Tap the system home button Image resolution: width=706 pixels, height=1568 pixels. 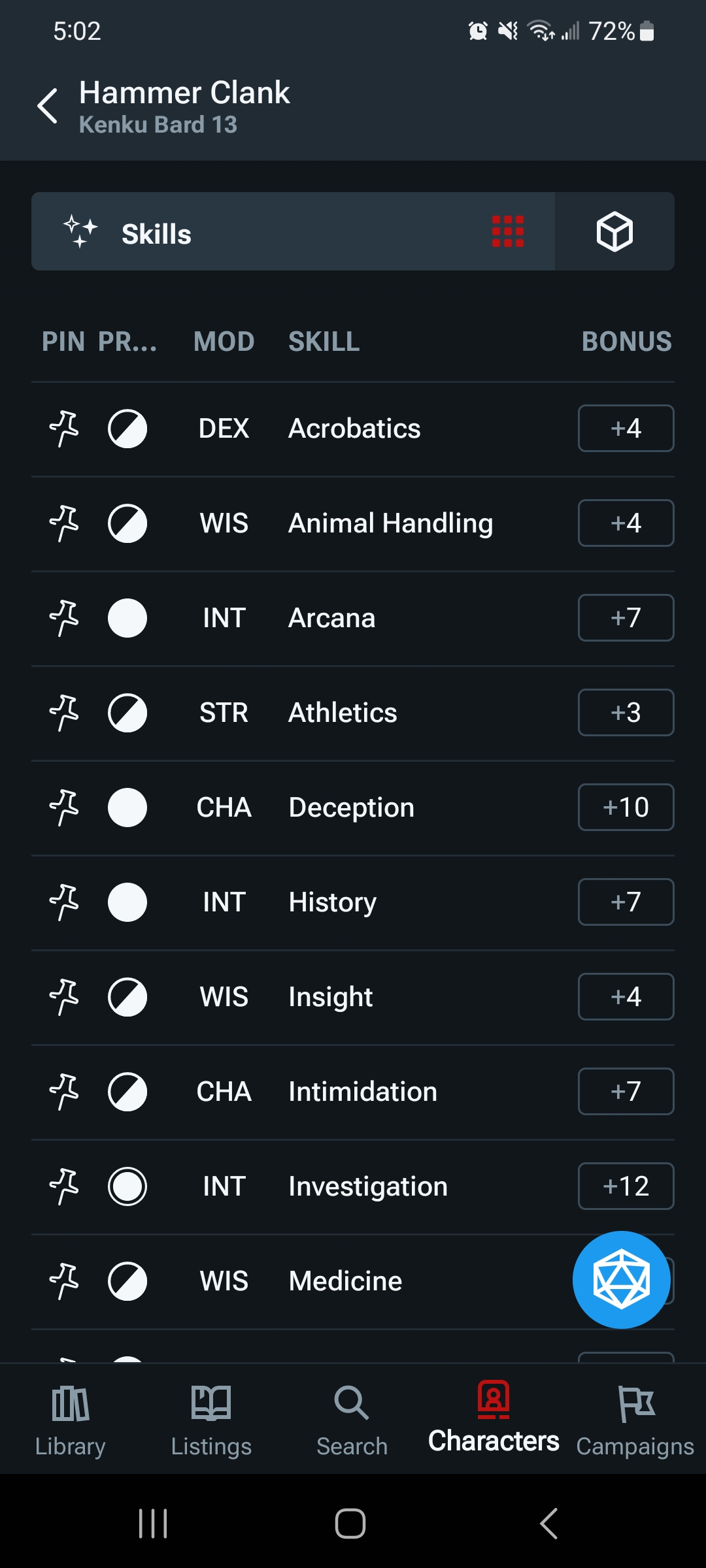350,1524
